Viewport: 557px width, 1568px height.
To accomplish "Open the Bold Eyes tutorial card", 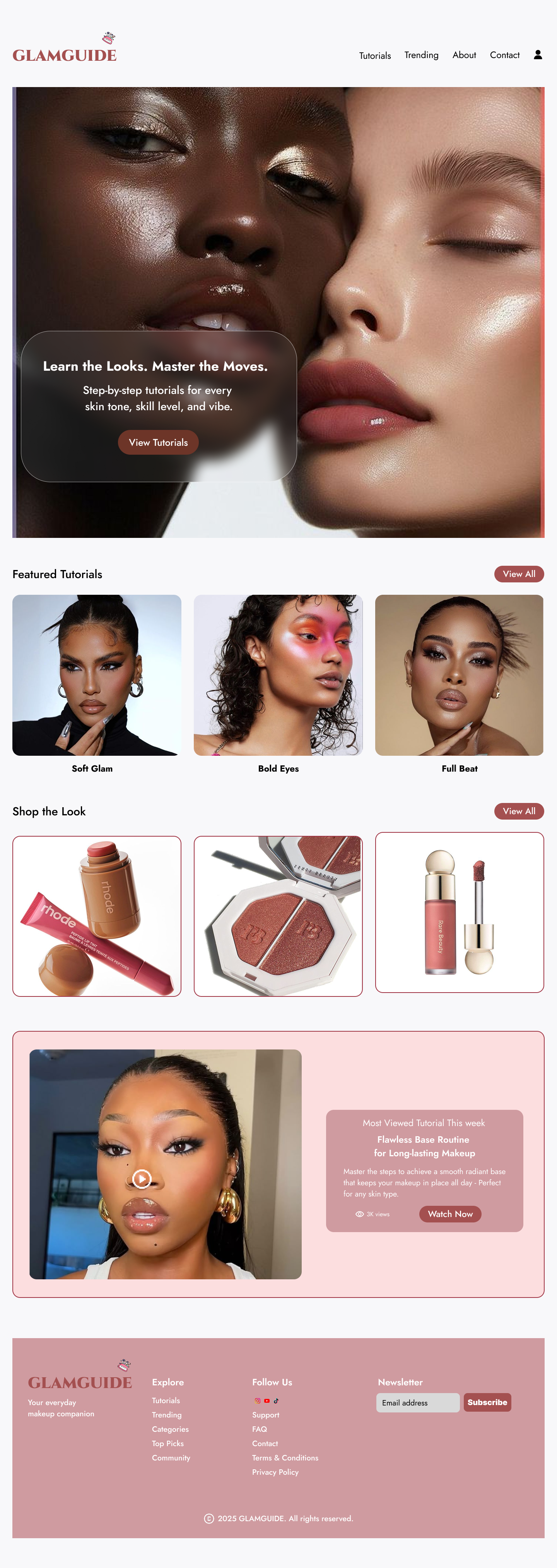I will pos(278,675).
